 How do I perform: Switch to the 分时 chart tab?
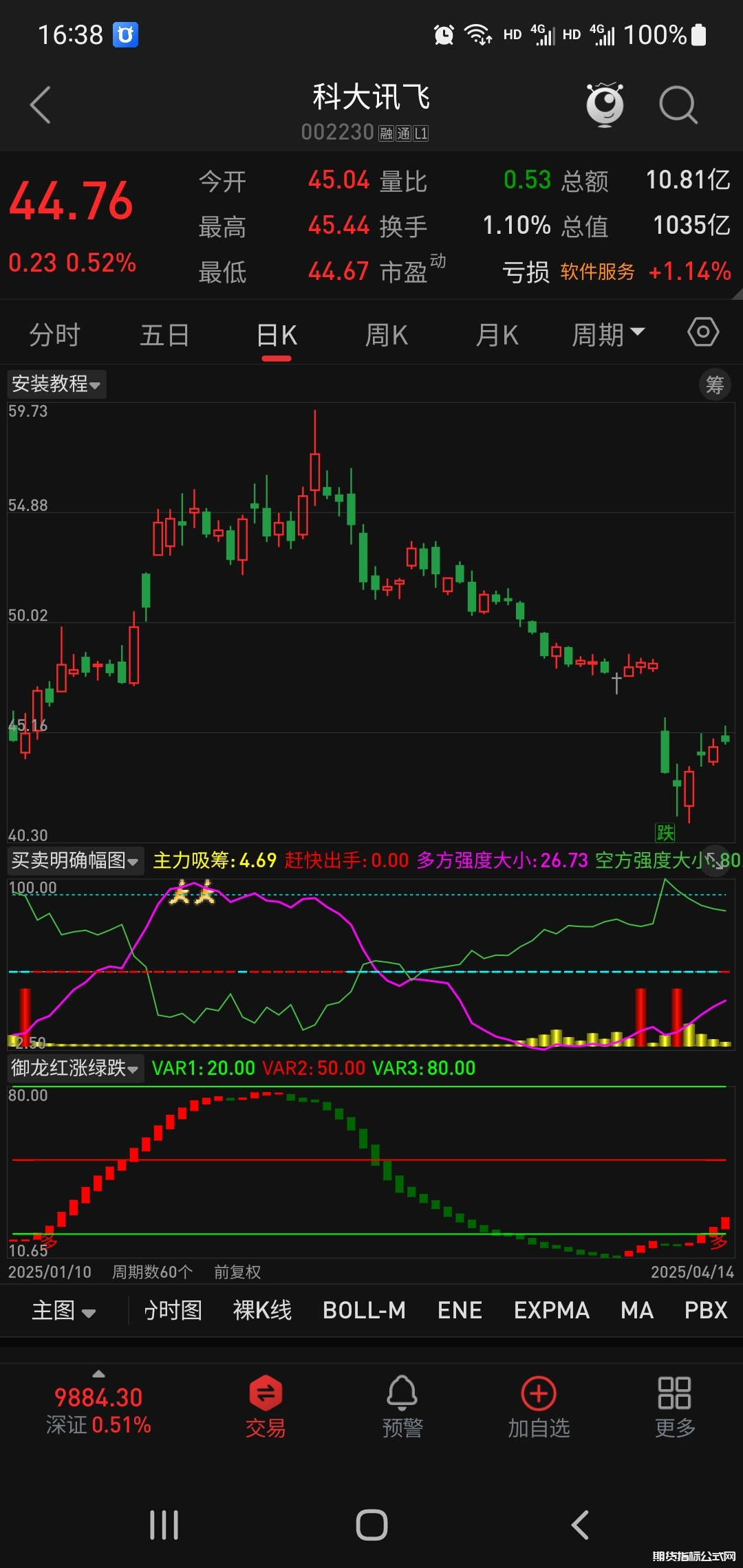[x=55, y=335]
